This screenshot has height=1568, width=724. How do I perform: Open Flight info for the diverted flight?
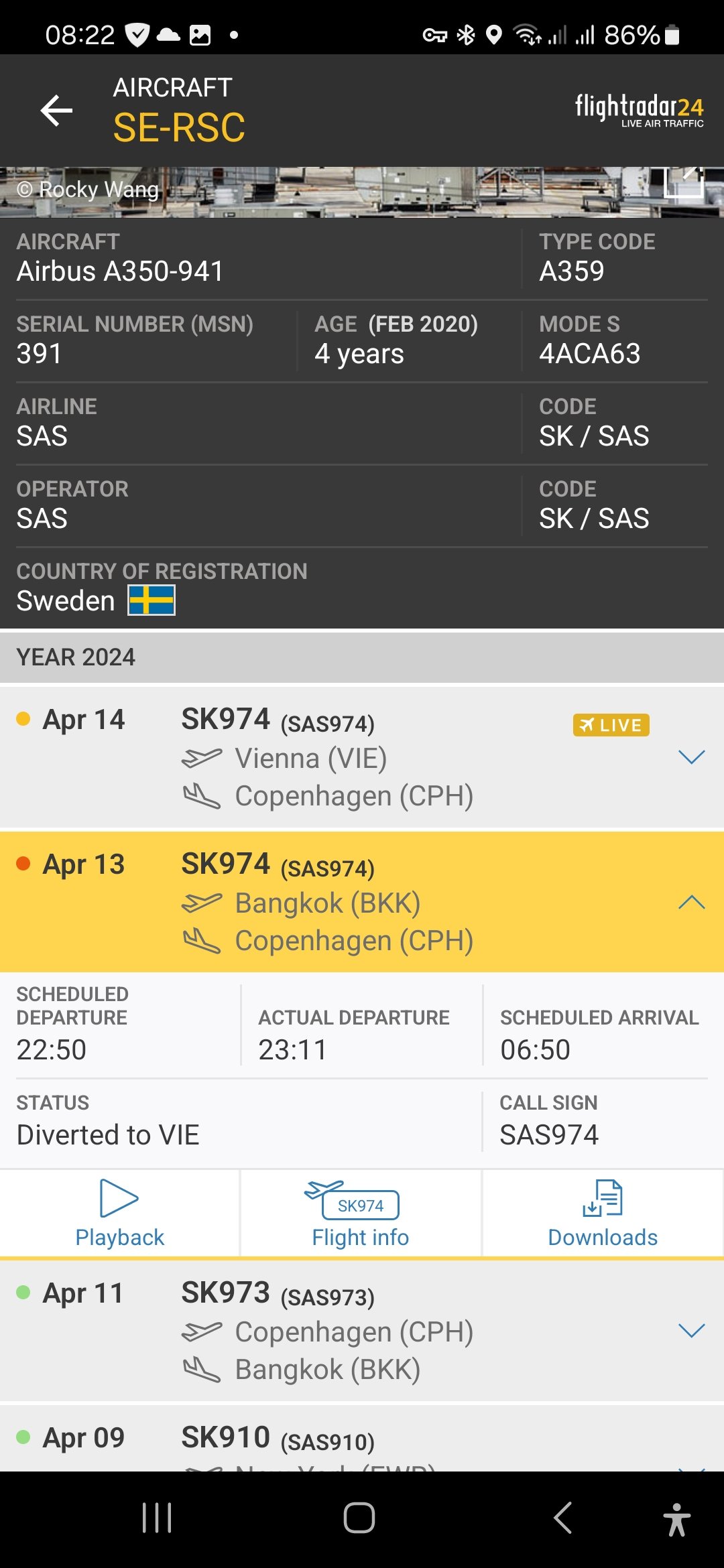[360, 1213]
